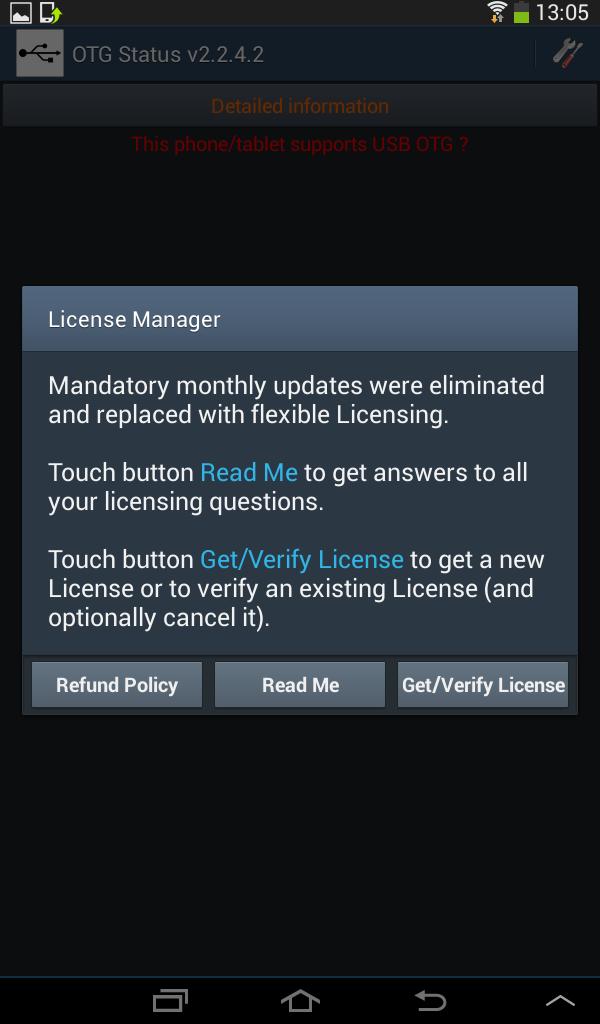
Task: Tap the Read Me button
Action: pyautogui.click(x=300, y=685)
